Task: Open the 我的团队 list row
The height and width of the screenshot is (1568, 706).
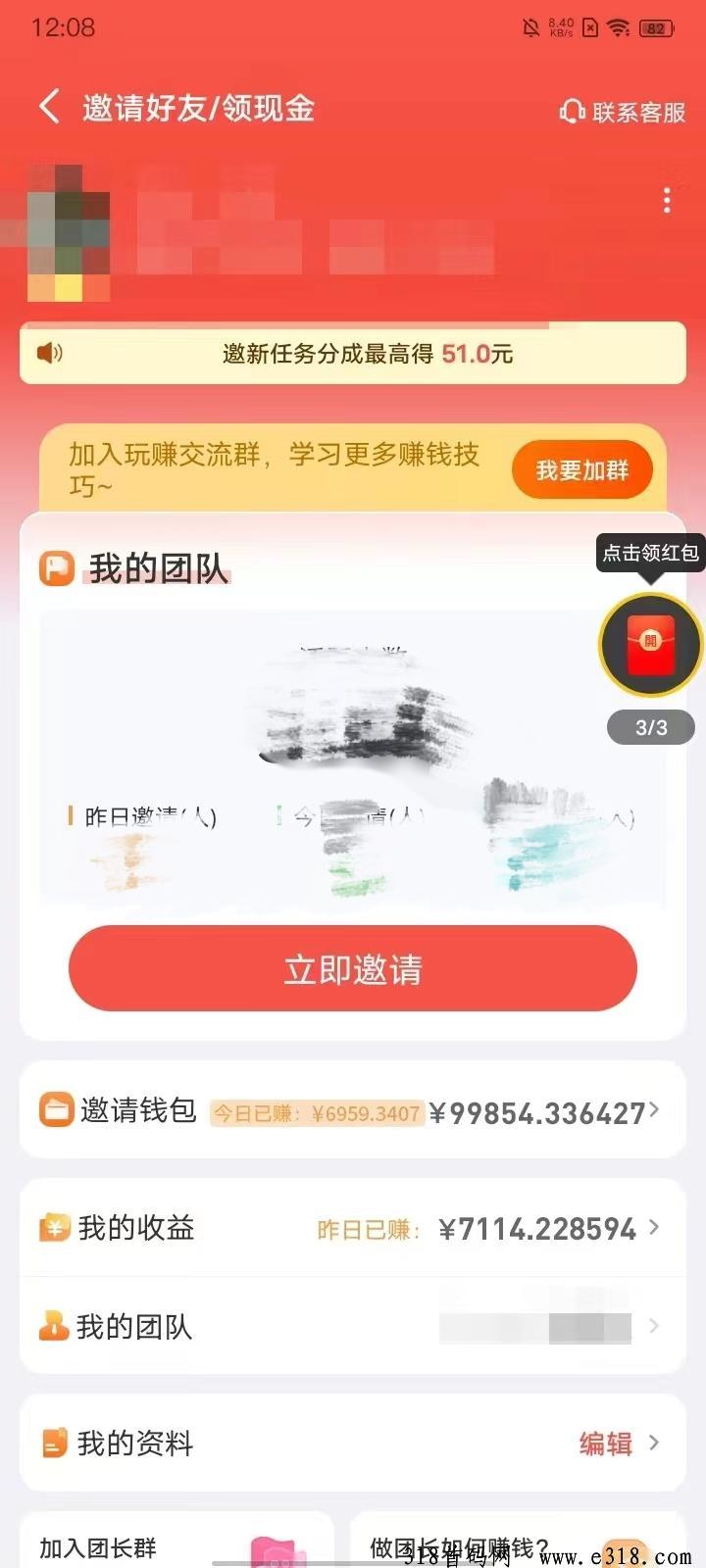Action: [353, 1326]
